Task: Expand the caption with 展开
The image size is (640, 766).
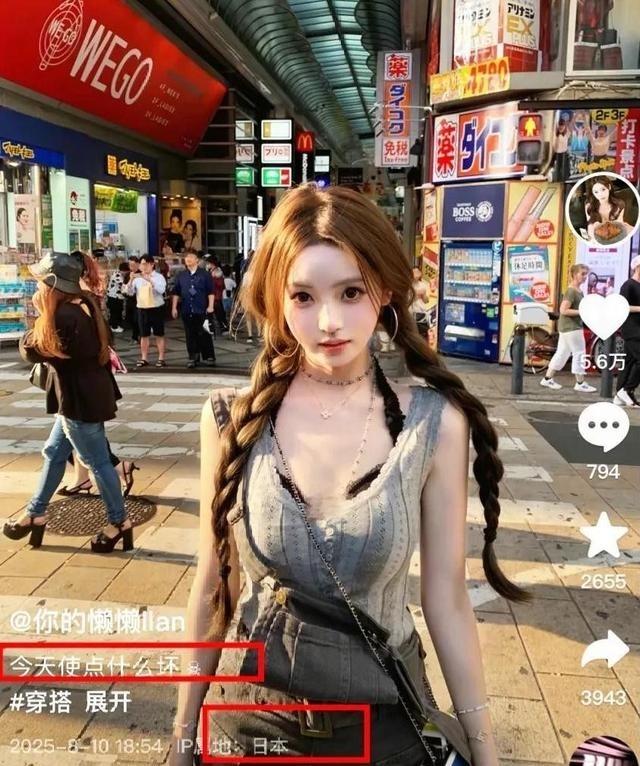Action: coord(108,702)
